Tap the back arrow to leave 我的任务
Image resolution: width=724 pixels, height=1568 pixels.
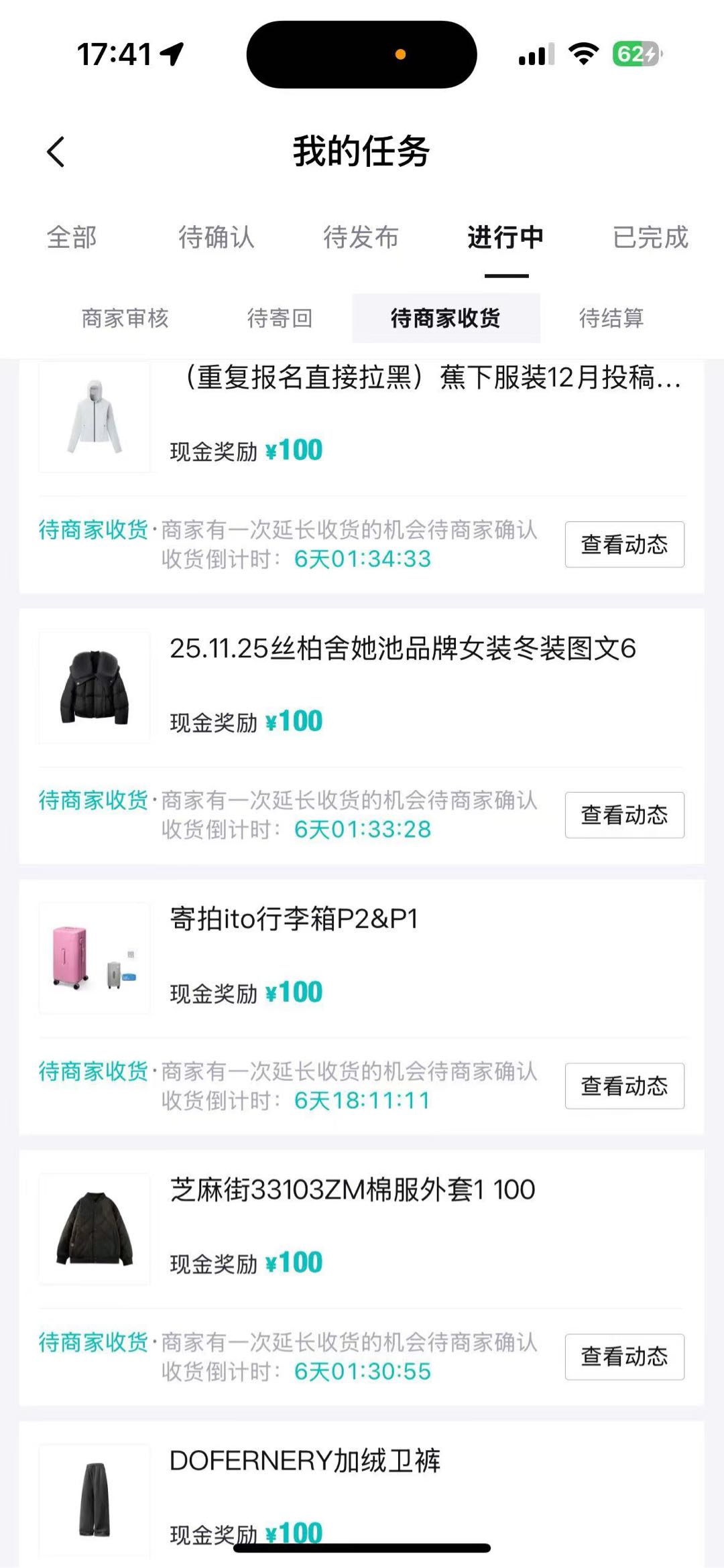56,153
